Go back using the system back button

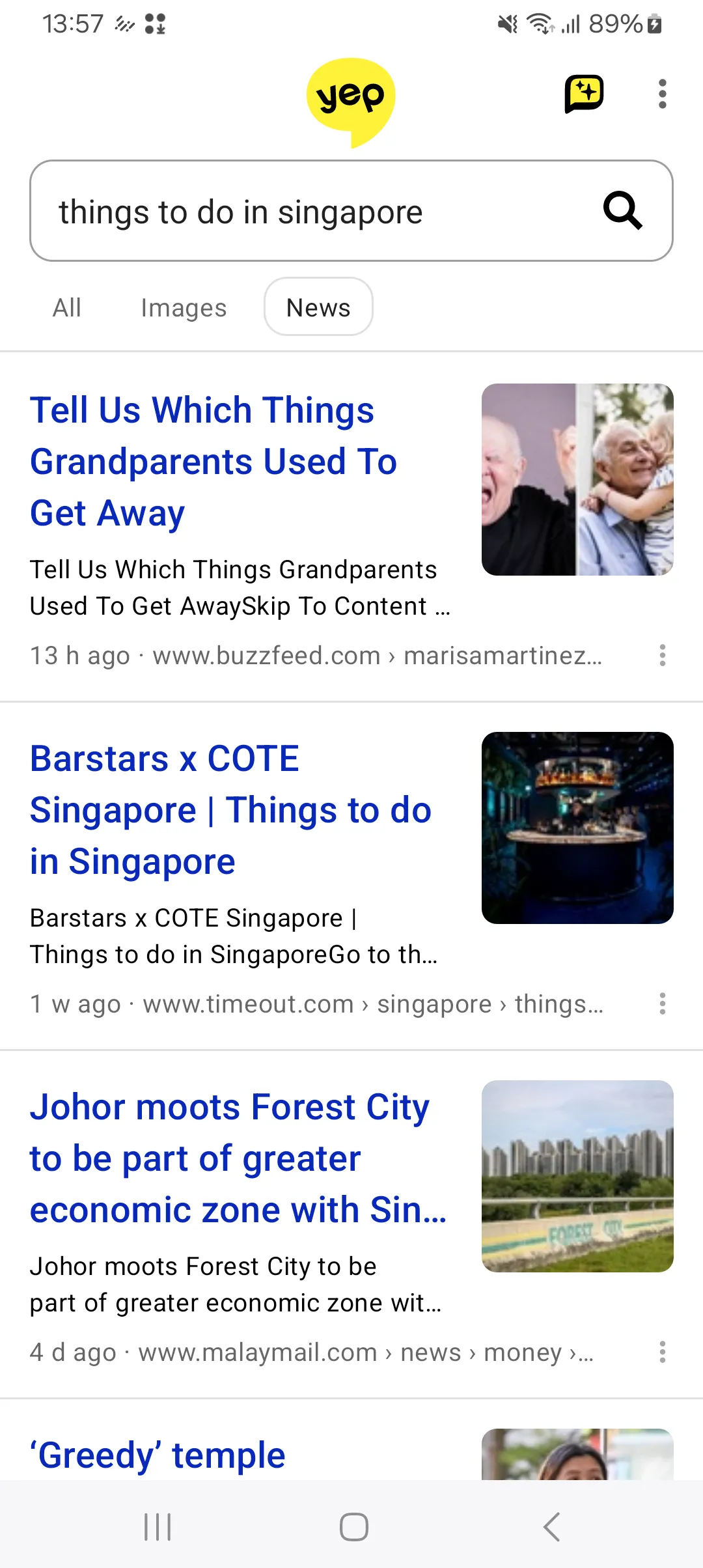[x=551, y=1526]
